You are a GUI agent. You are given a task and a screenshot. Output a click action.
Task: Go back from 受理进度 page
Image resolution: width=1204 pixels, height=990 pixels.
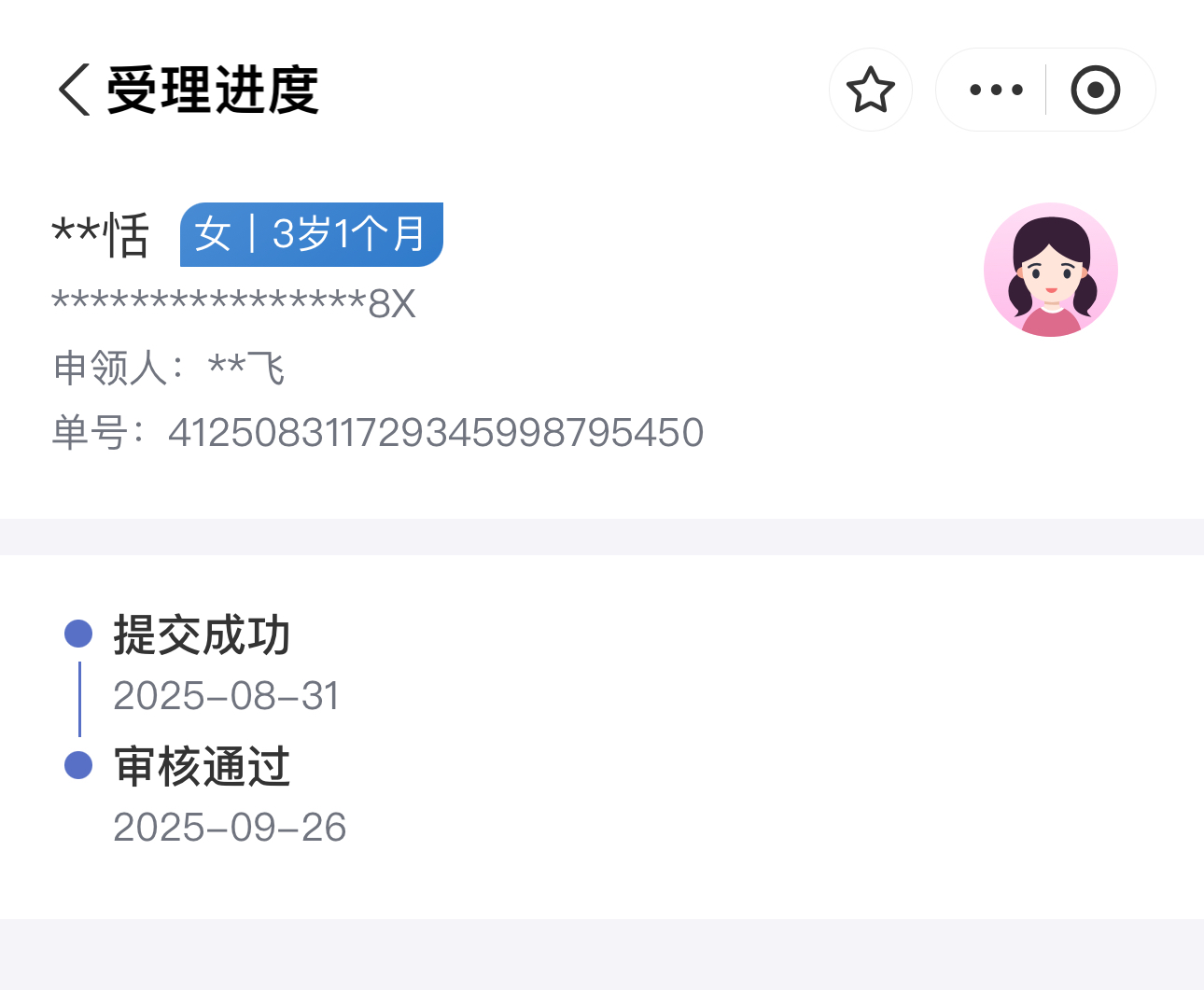click(75, 91)
